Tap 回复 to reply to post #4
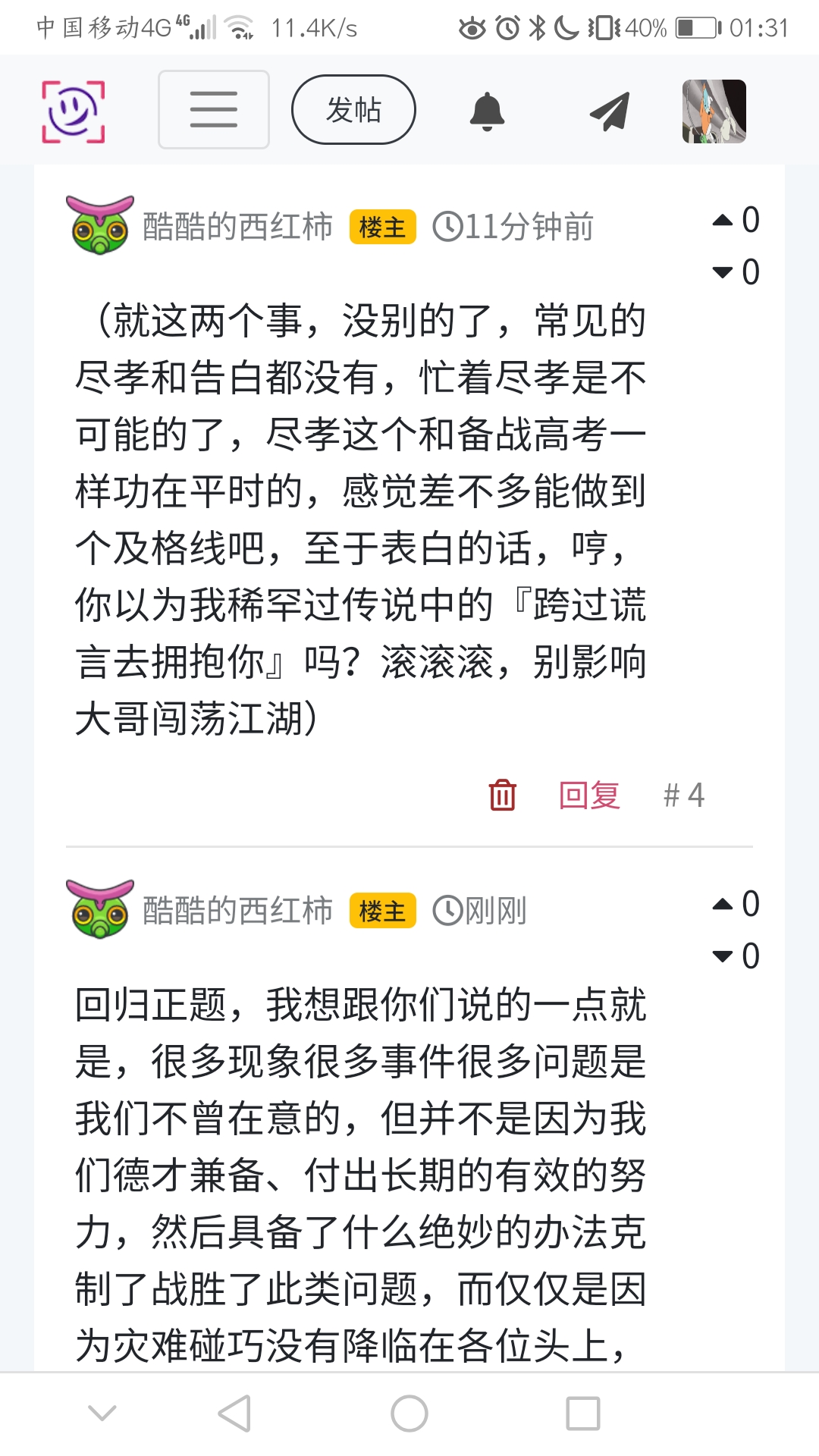This screenshot has height=1456, width=819. (x=589, y=795)
